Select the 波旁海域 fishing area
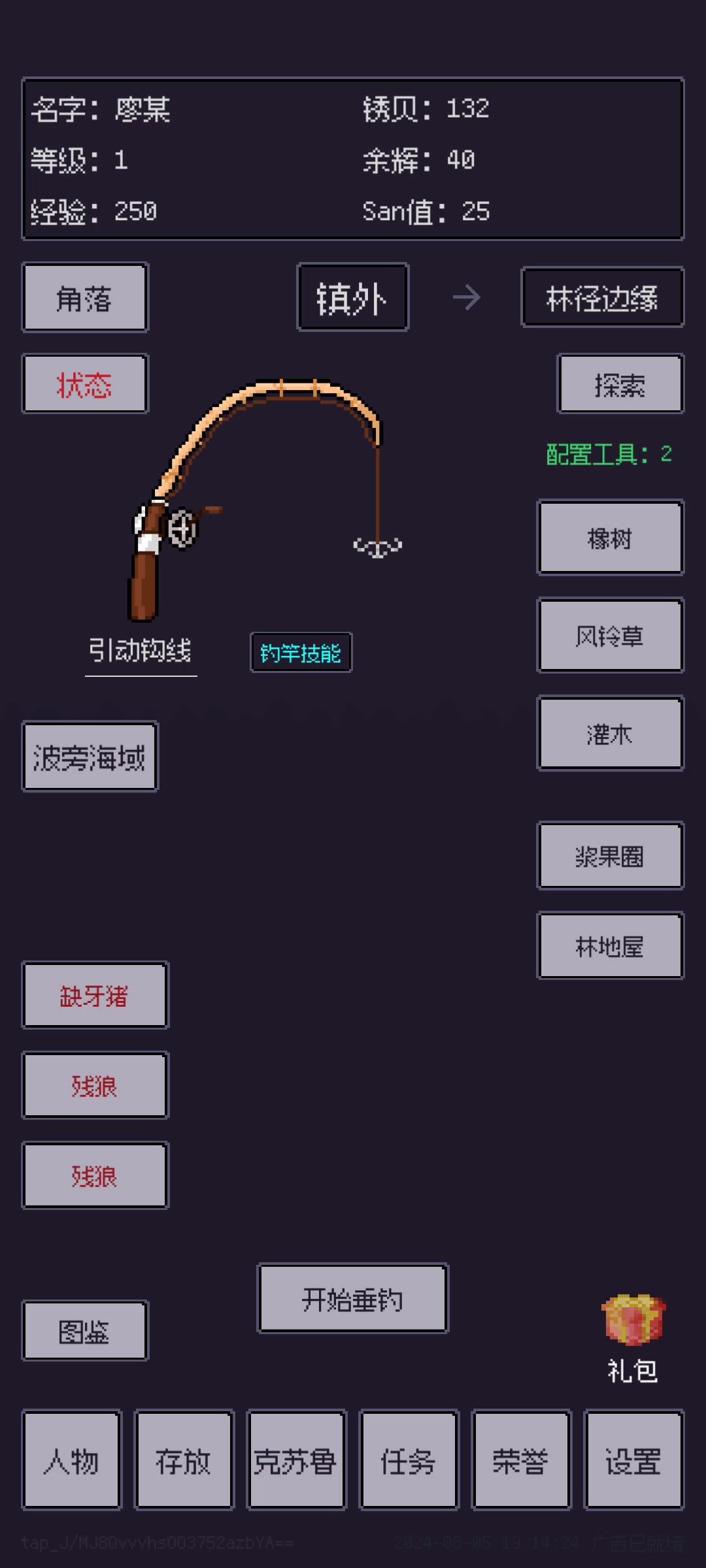 coord(90,757)
